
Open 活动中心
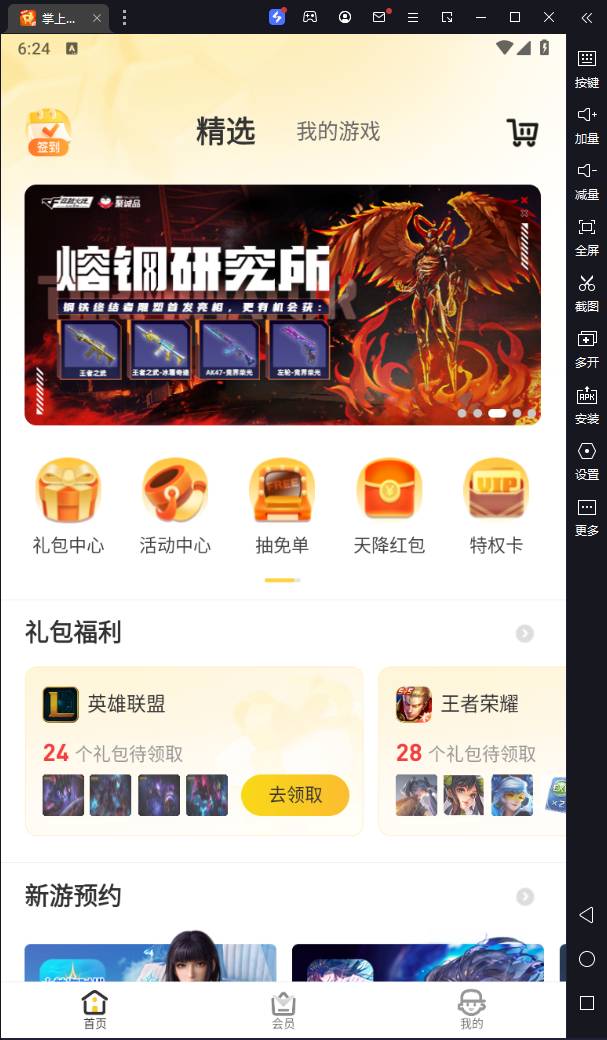[x=175, y=505]
